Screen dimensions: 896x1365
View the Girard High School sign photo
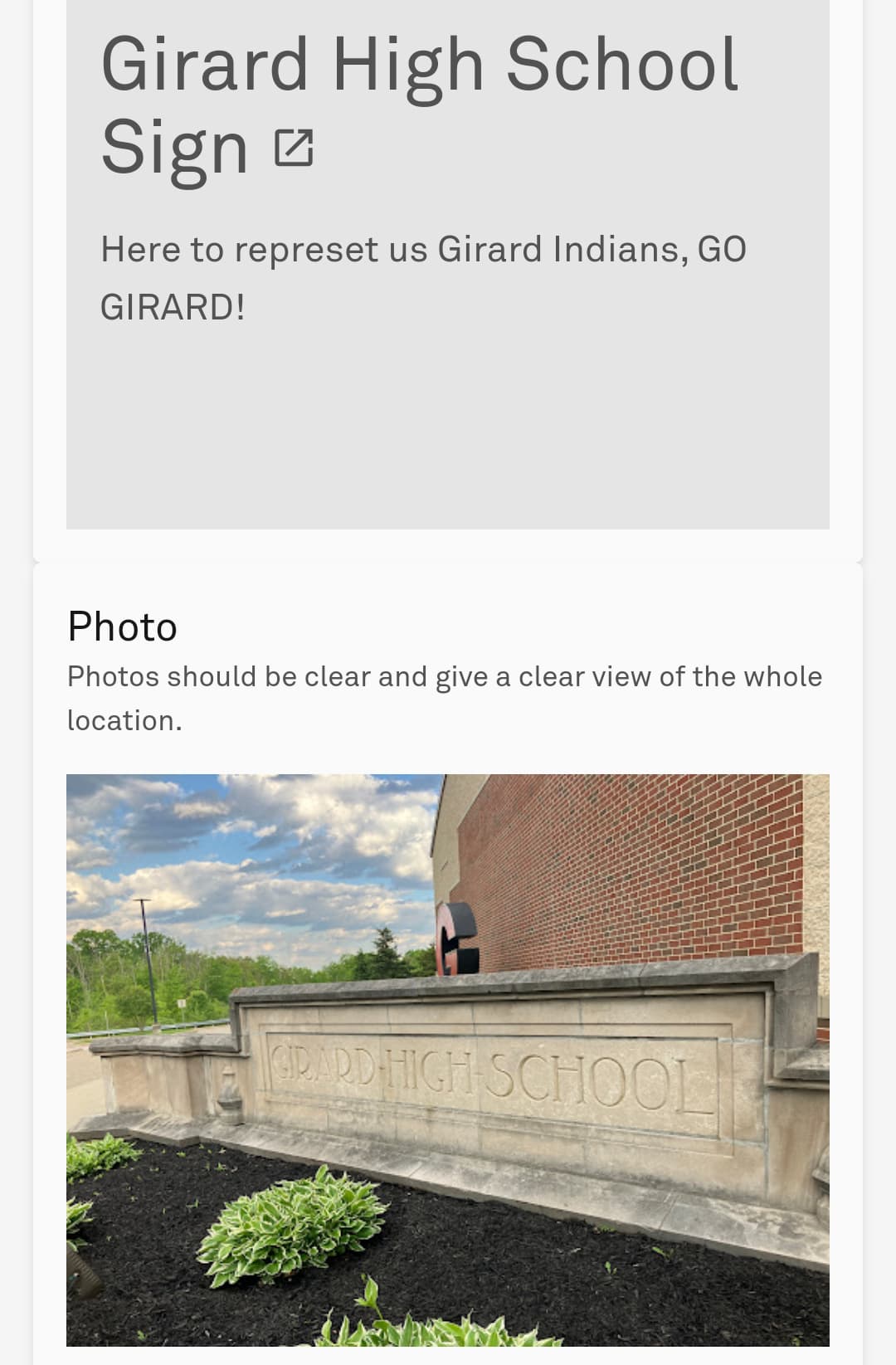pos(448,1060)
